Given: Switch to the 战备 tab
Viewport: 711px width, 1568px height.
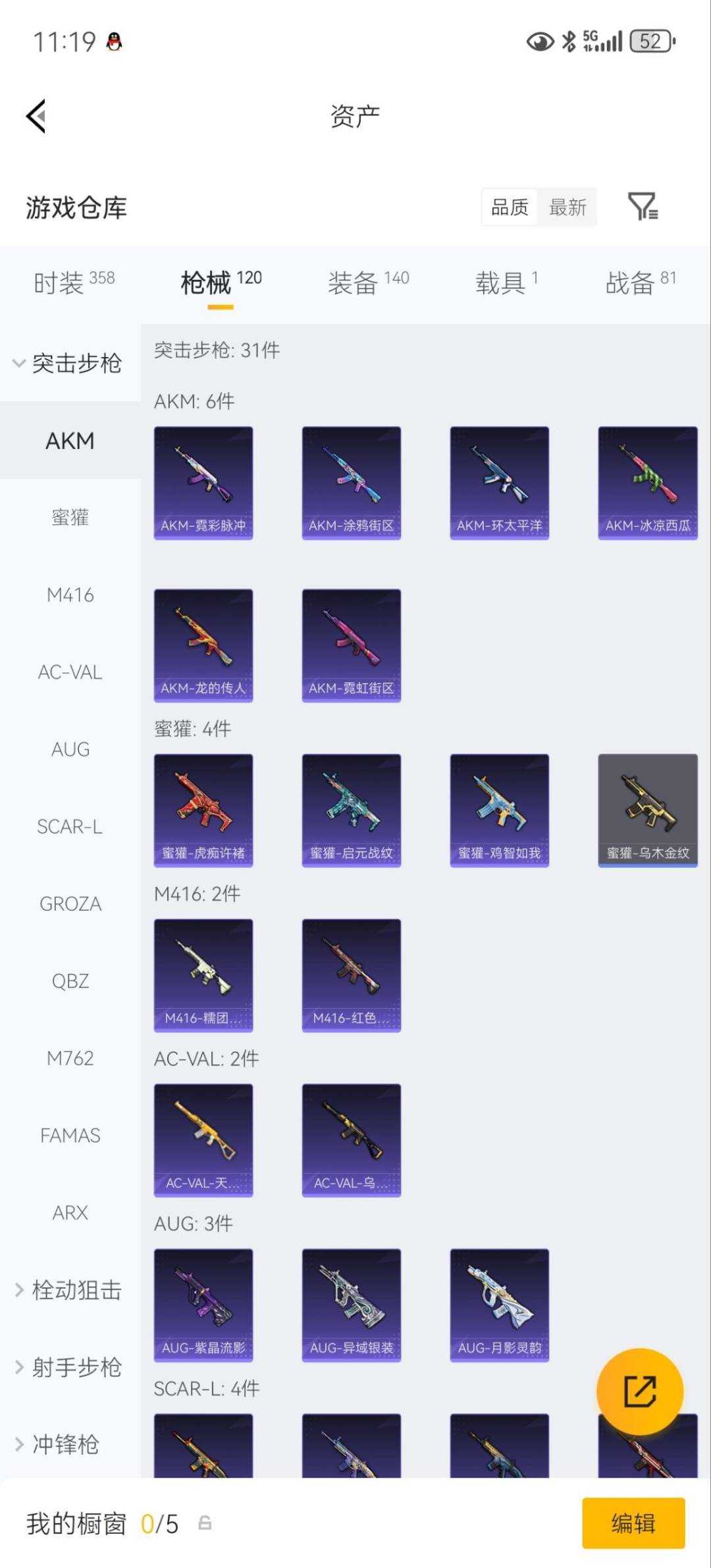Looking at the screenshot, I should (x=641, y=283).
